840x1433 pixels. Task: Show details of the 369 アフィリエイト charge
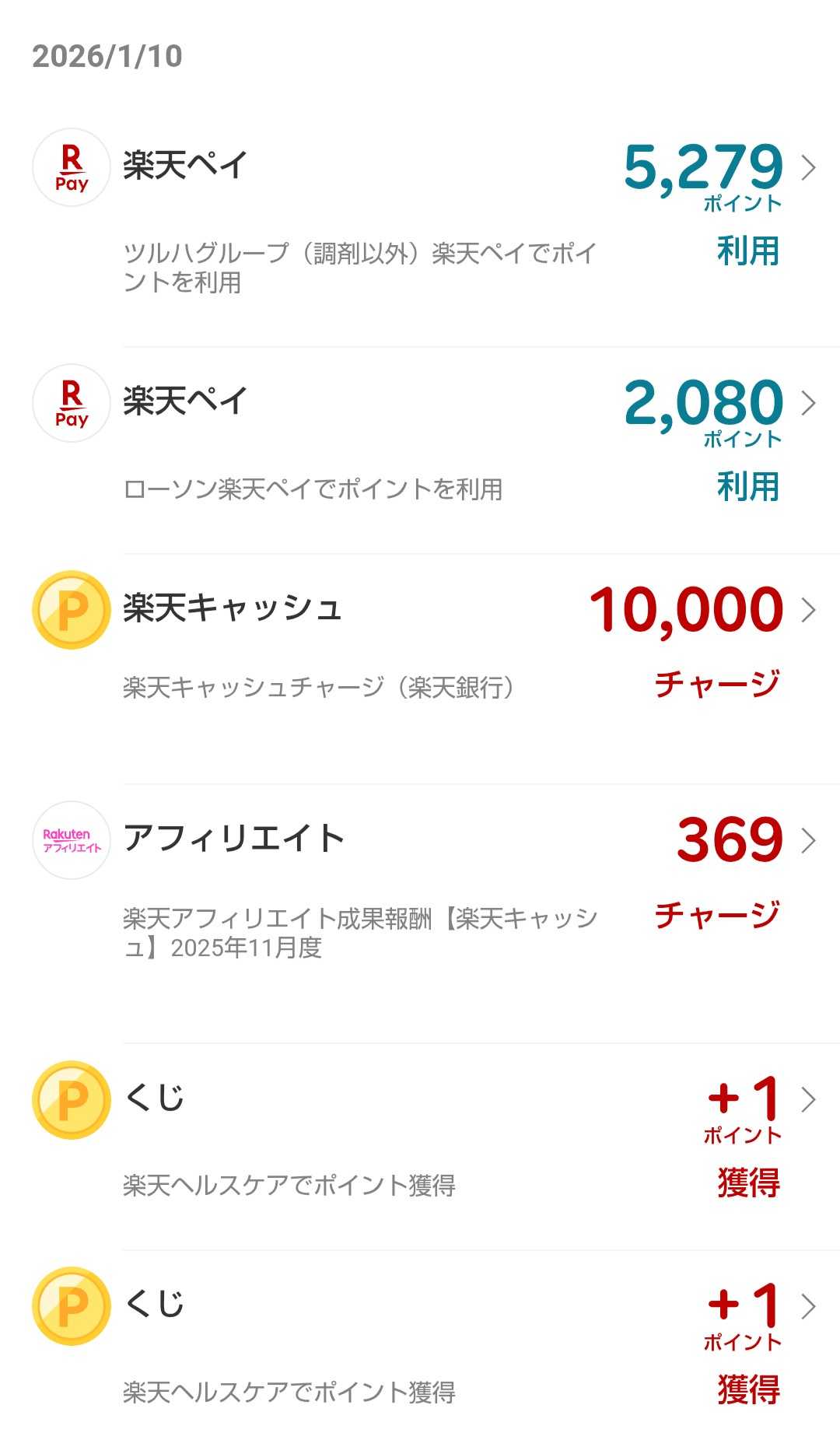point(808,840)
